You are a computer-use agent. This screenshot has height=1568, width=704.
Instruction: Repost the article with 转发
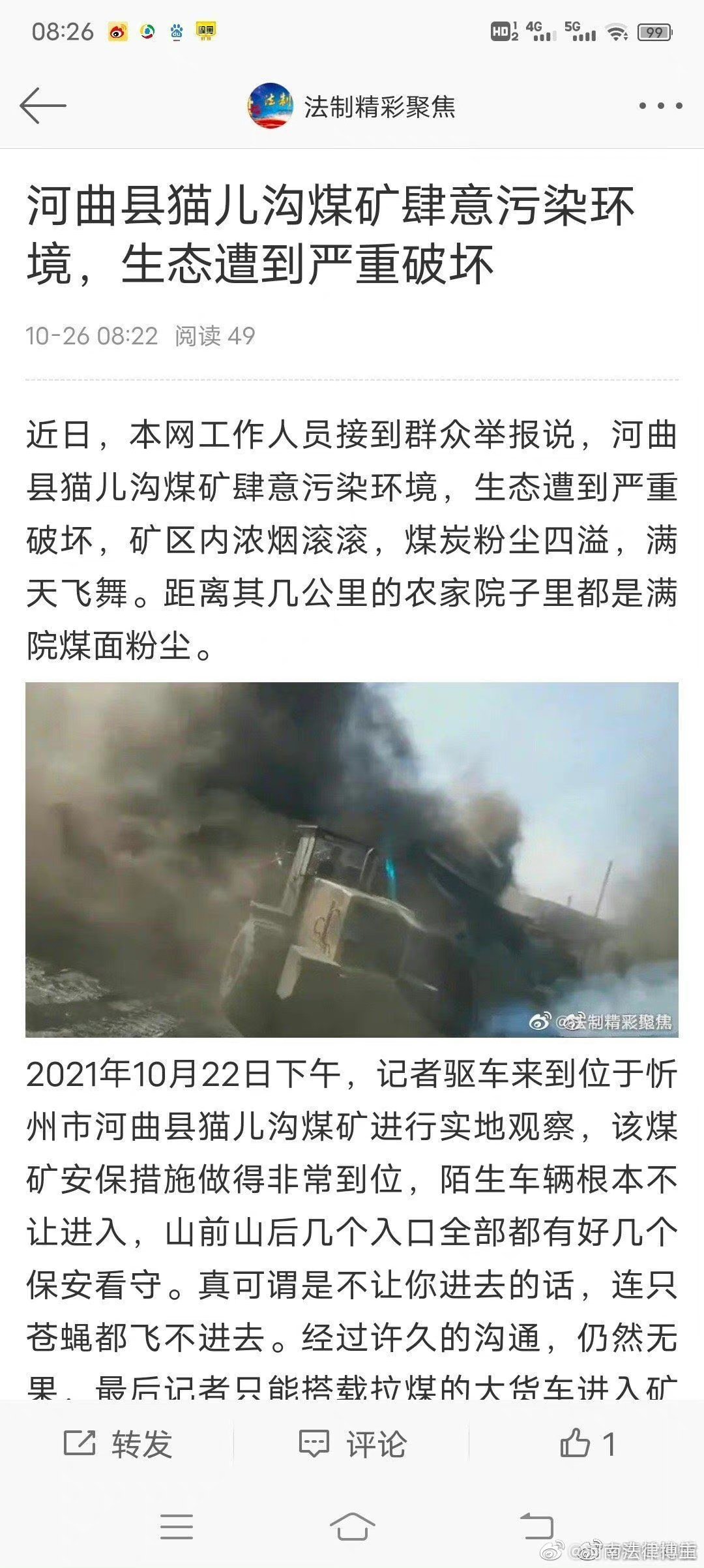118,1445
